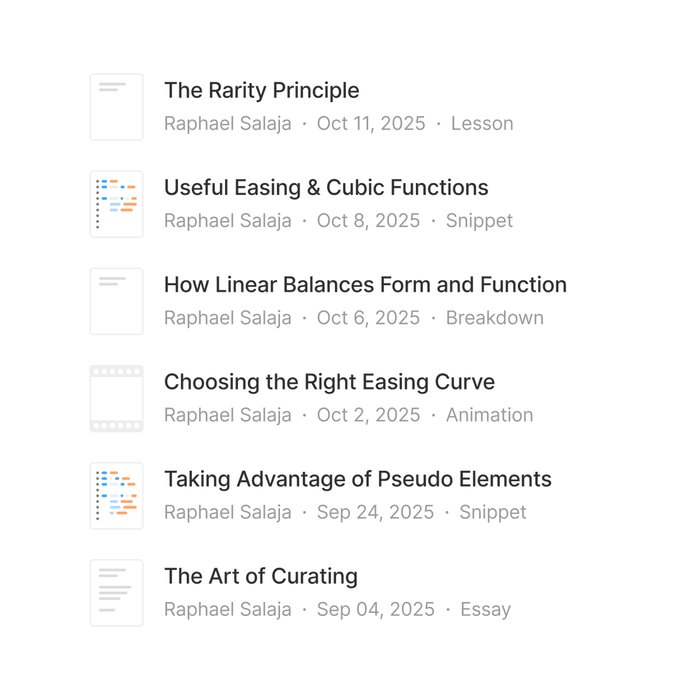Open Useful Easing & Cubic Functions snippet
This screenshot has height=700, width=700.
click(x=326, y=188)
